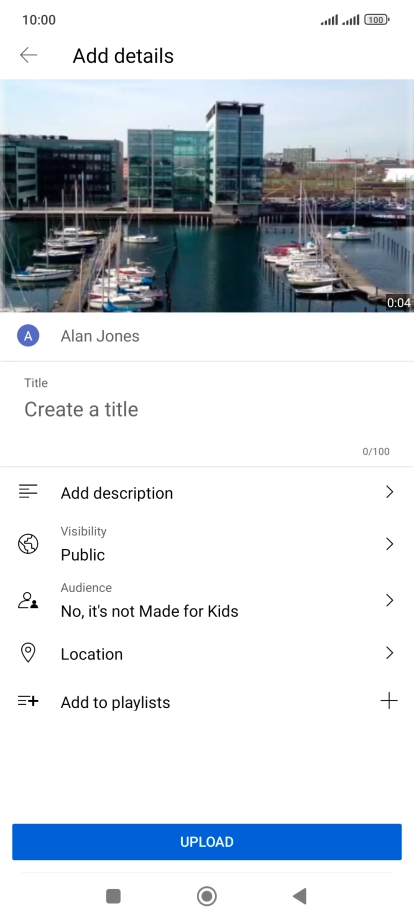The height and width of the screenshot is (920, 414).
Task: Open the Location row
Action: 207,653
